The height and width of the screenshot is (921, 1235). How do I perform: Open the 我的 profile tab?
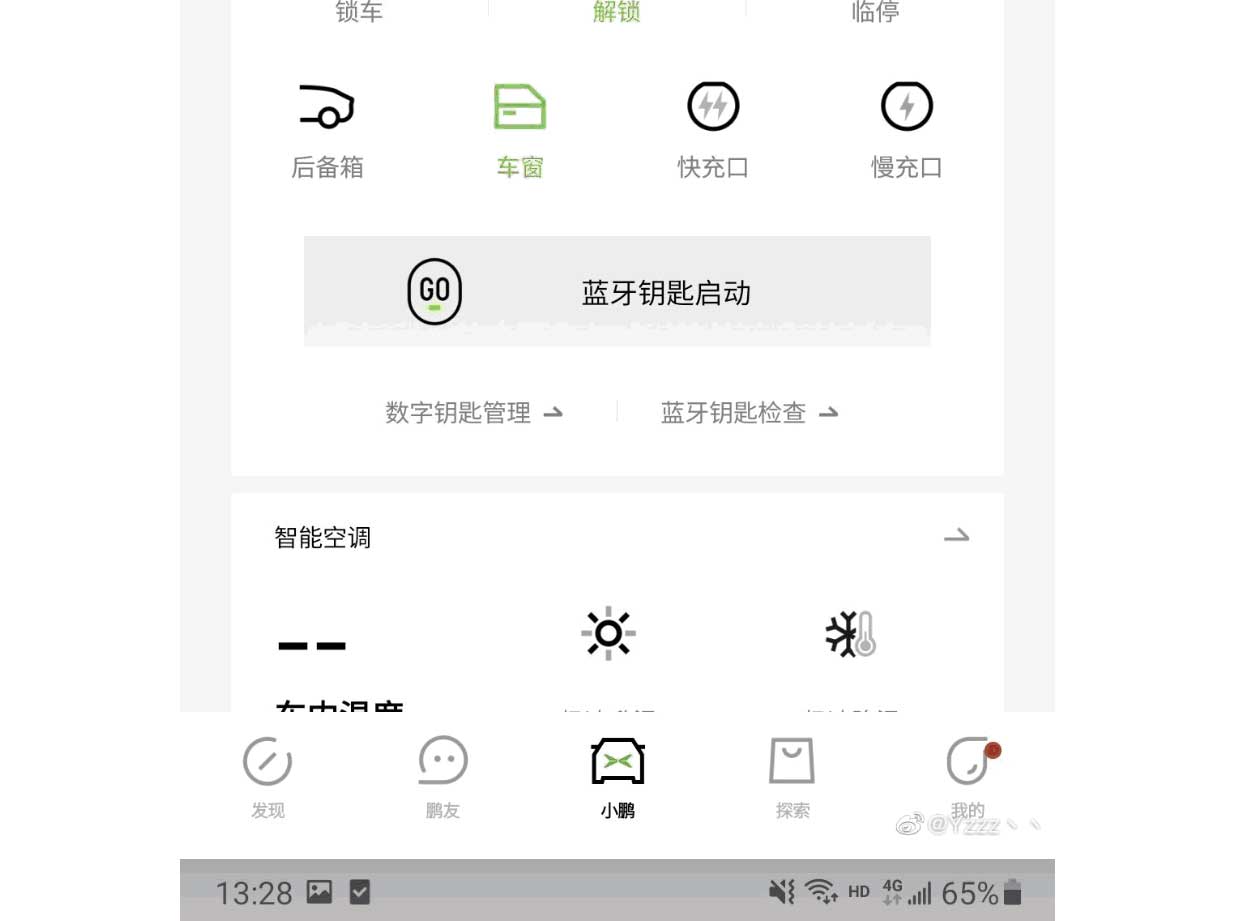click(968, 777)
